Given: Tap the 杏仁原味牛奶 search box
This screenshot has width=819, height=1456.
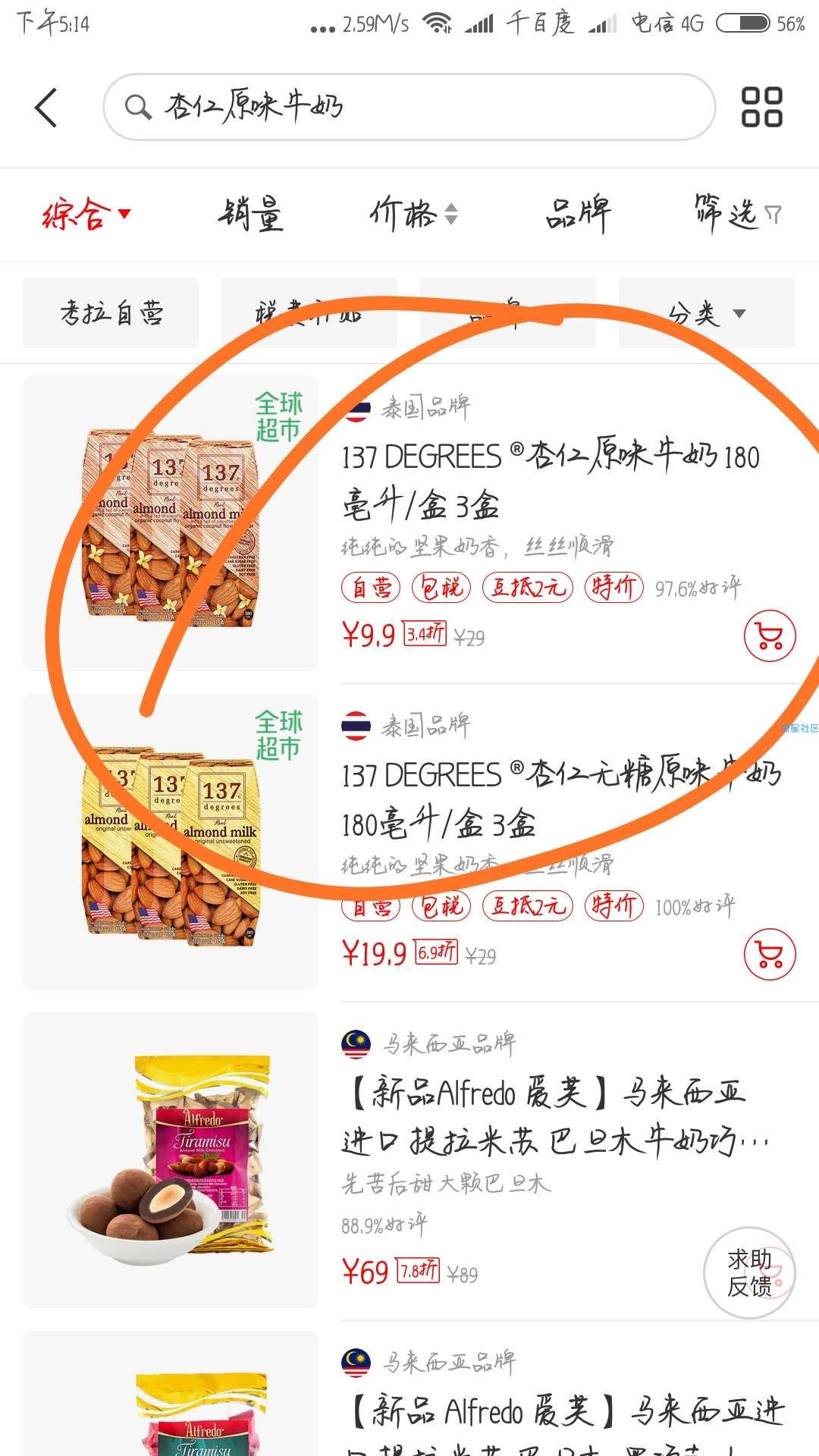Looking at the screenshot, I should click(x=409, y=107).
